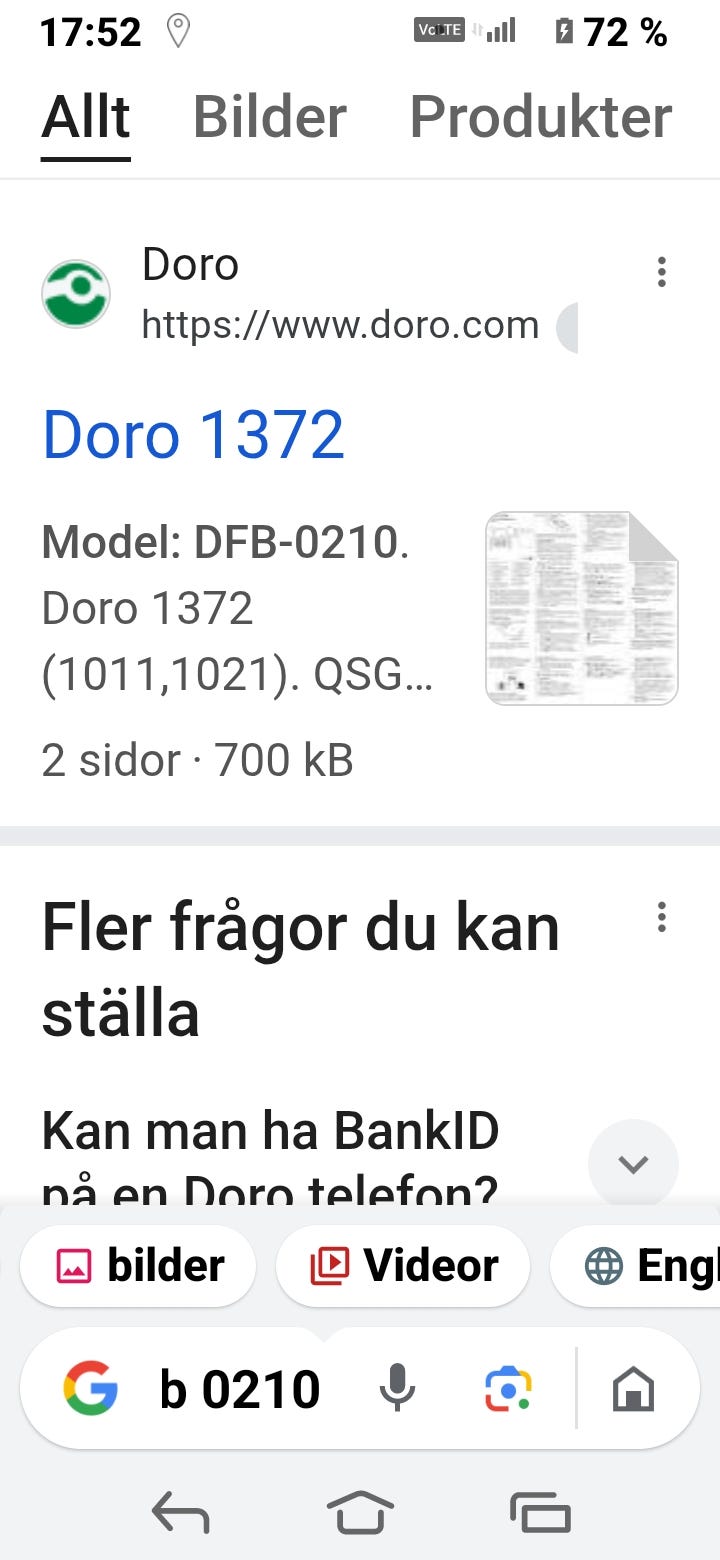Switch to the Bilder tab
The width and height of the screenshot is (720, 1560).
(x=270, y=118)
